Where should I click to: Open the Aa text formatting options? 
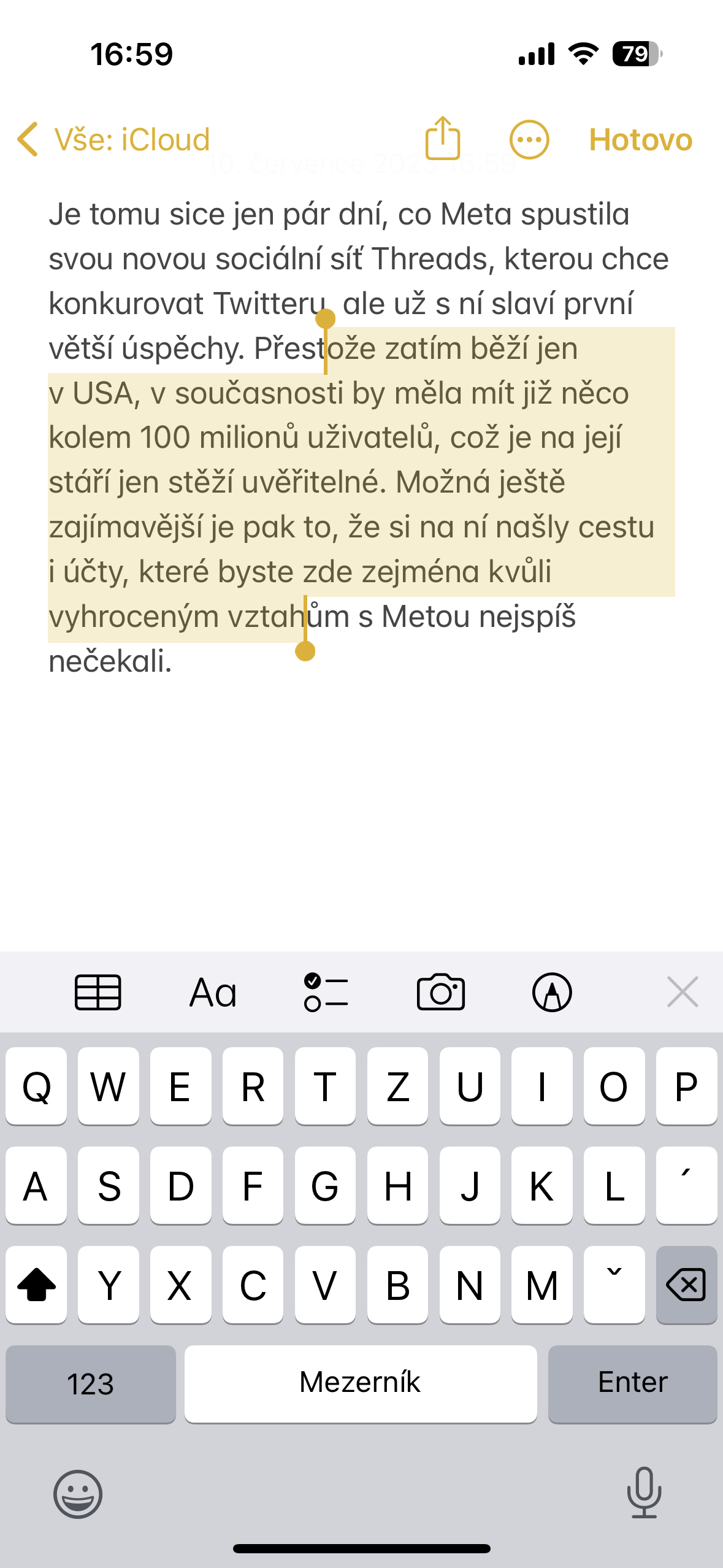click(x=213, y=992)
